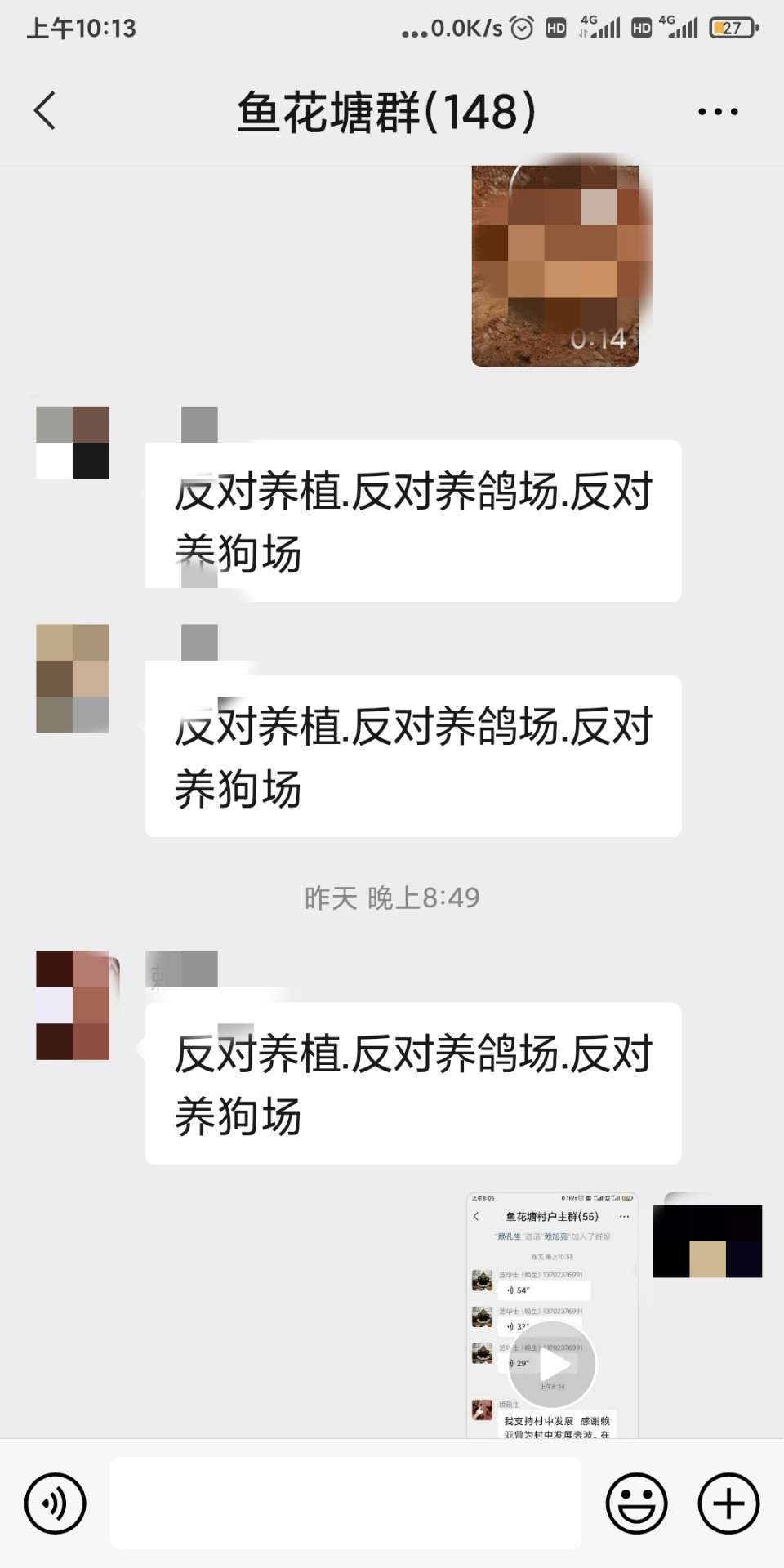Tap the message text field
Viewport: 784px width, 1568px height.
coord(345,1503)
